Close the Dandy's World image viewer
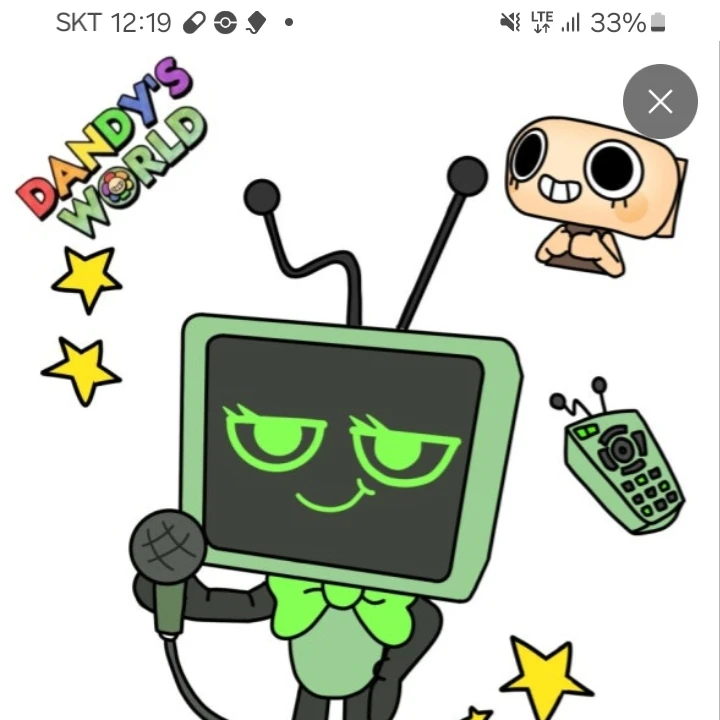 pos(660,101)
